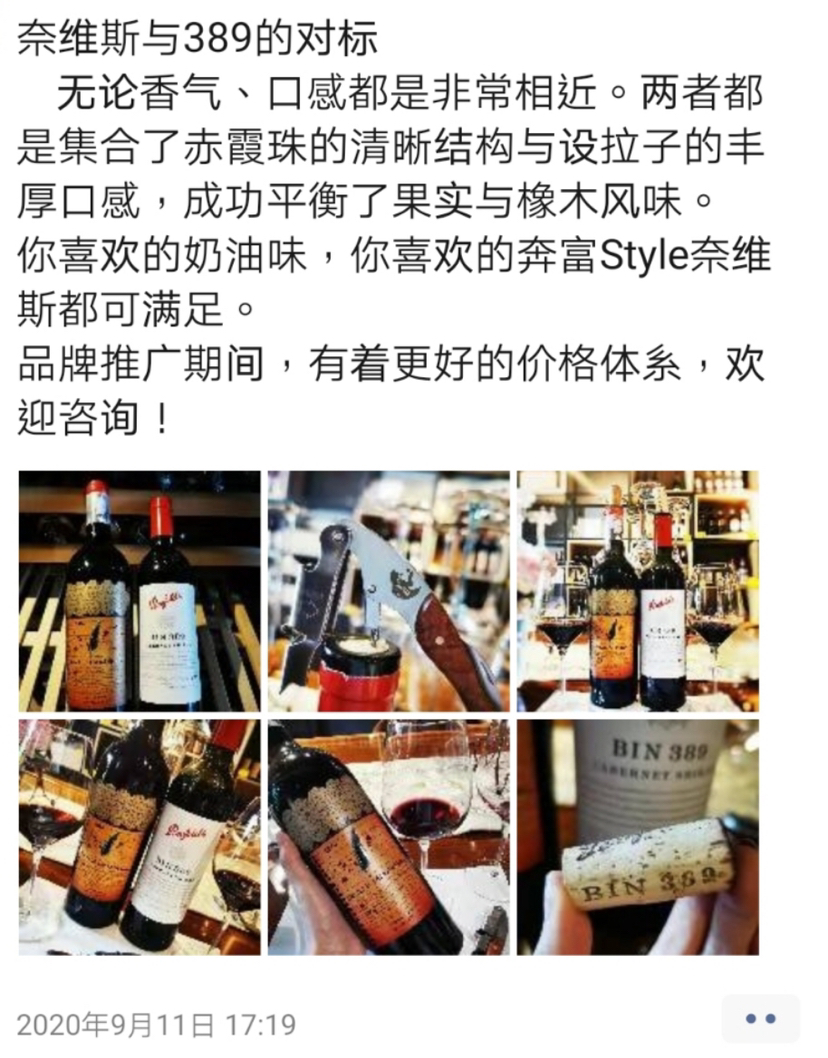Open the photo of a hand-held feather-label bottle

click(x=388, y=837)
